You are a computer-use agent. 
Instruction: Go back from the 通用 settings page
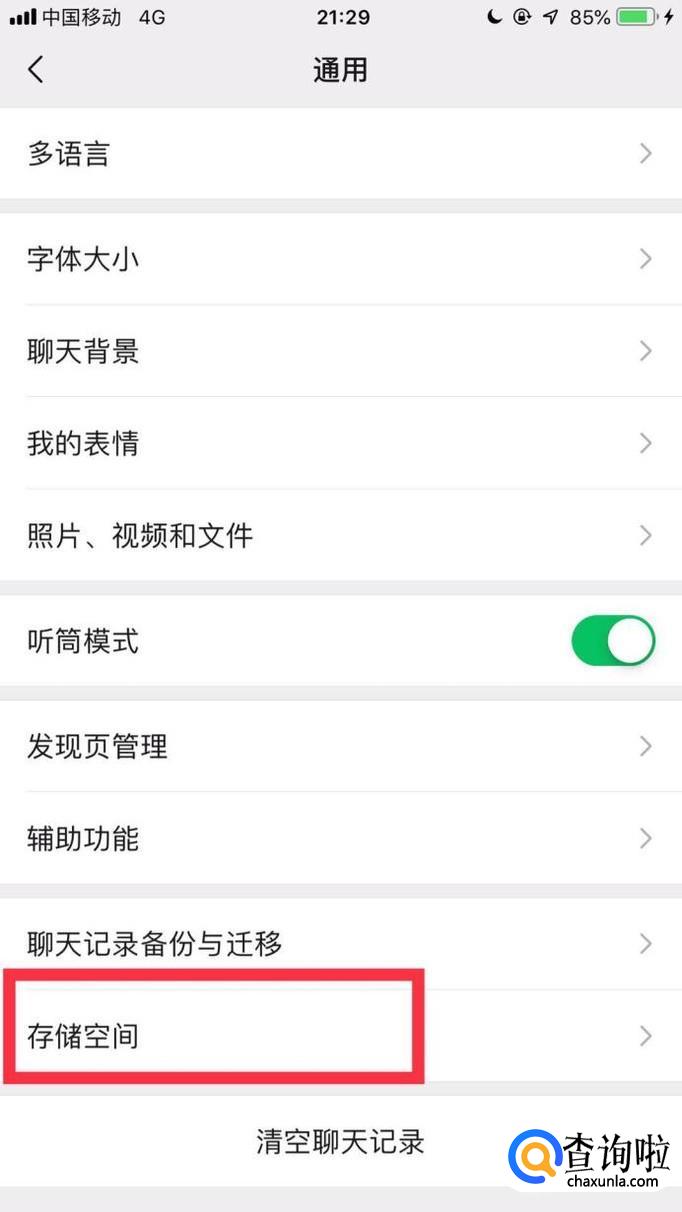(x=36, y=70)
